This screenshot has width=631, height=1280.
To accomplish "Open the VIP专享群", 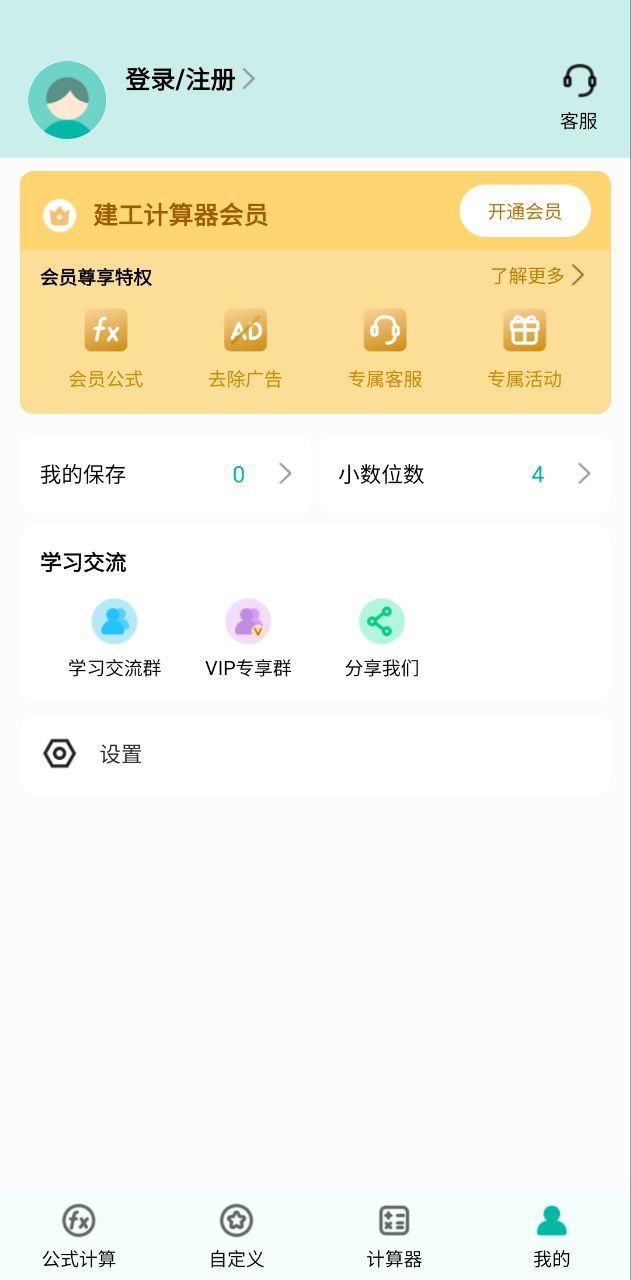I will pos(248,639).
